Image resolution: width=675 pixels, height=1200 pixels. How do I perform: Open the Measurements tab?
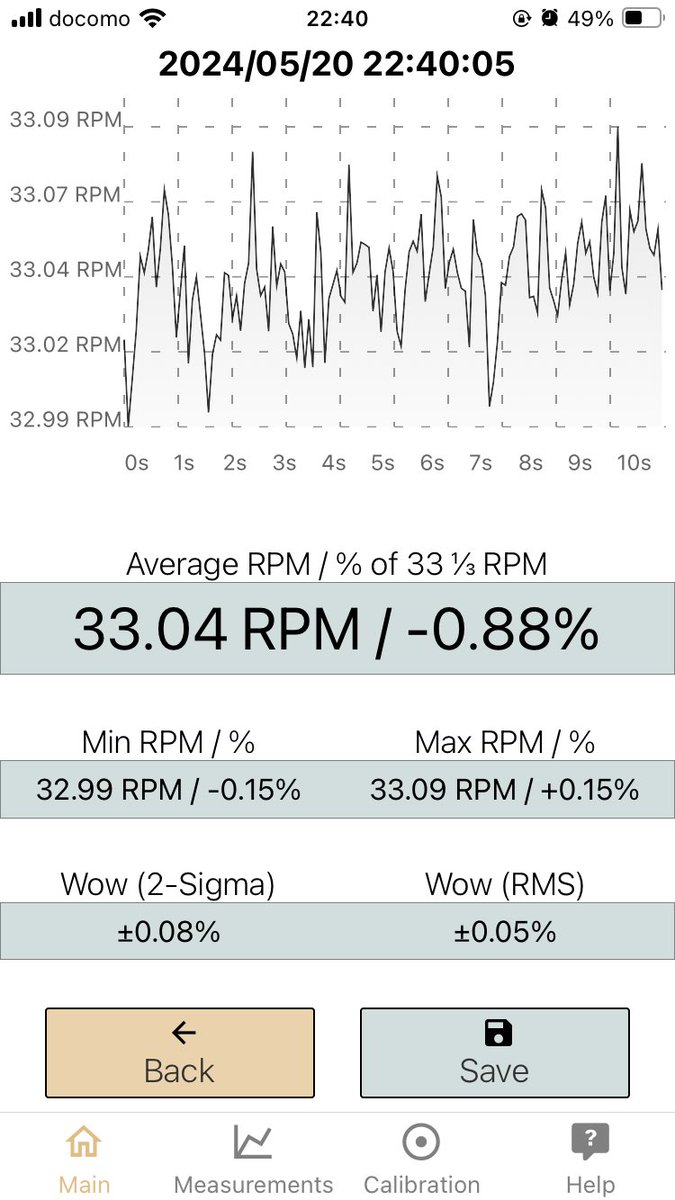[x=253, y=1158]
